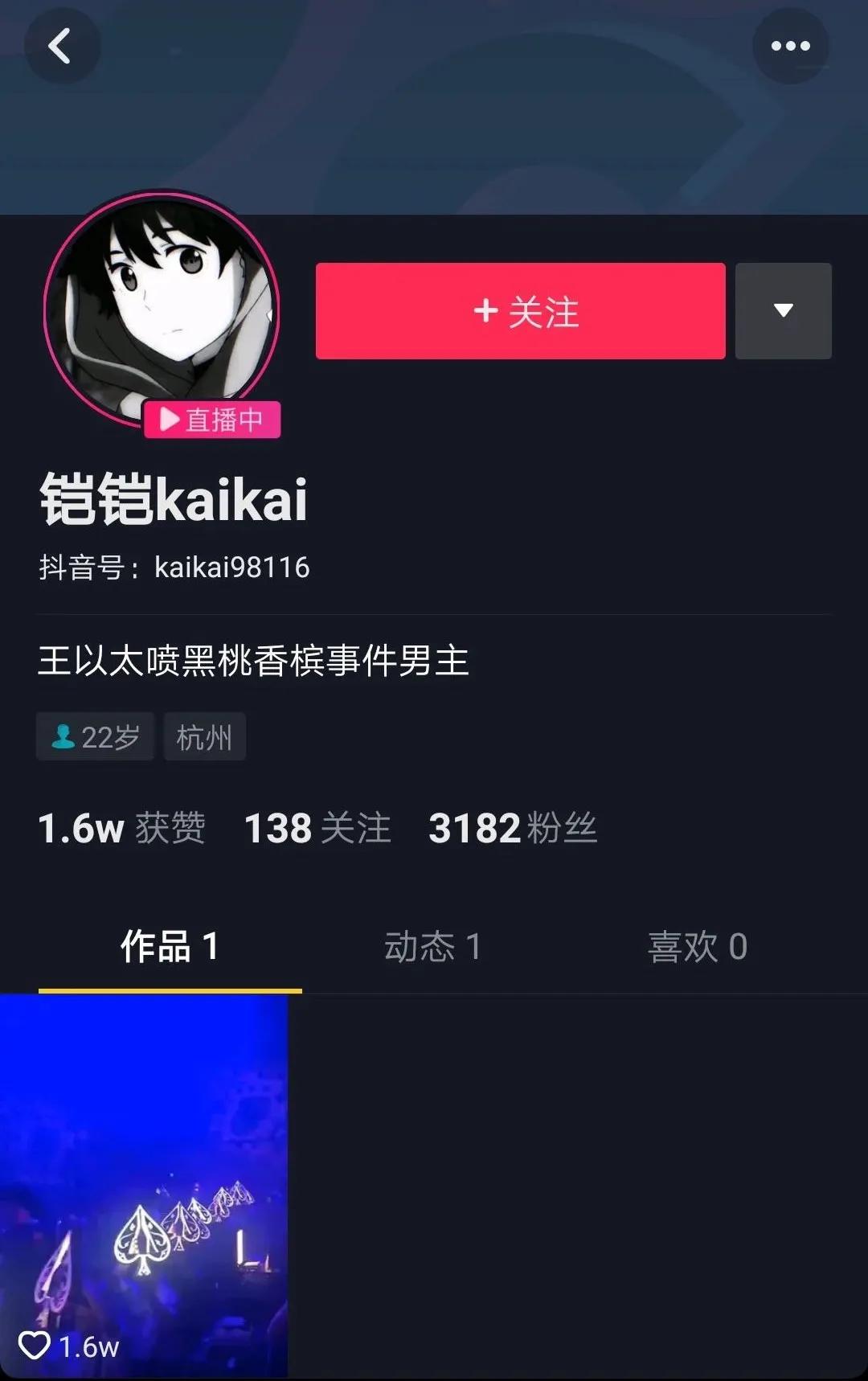Click the red 关注 follow button
The image size is (868, 1381).
tap(521, 311)
